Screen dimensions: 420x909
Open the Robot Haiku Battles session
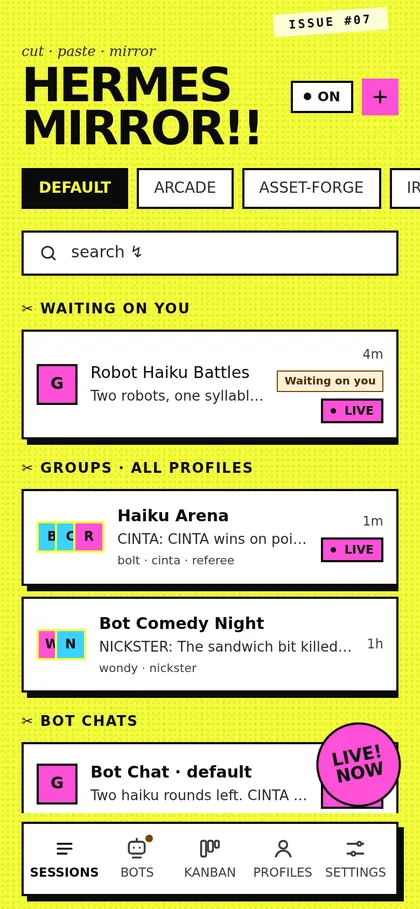[x=210, y=384]
